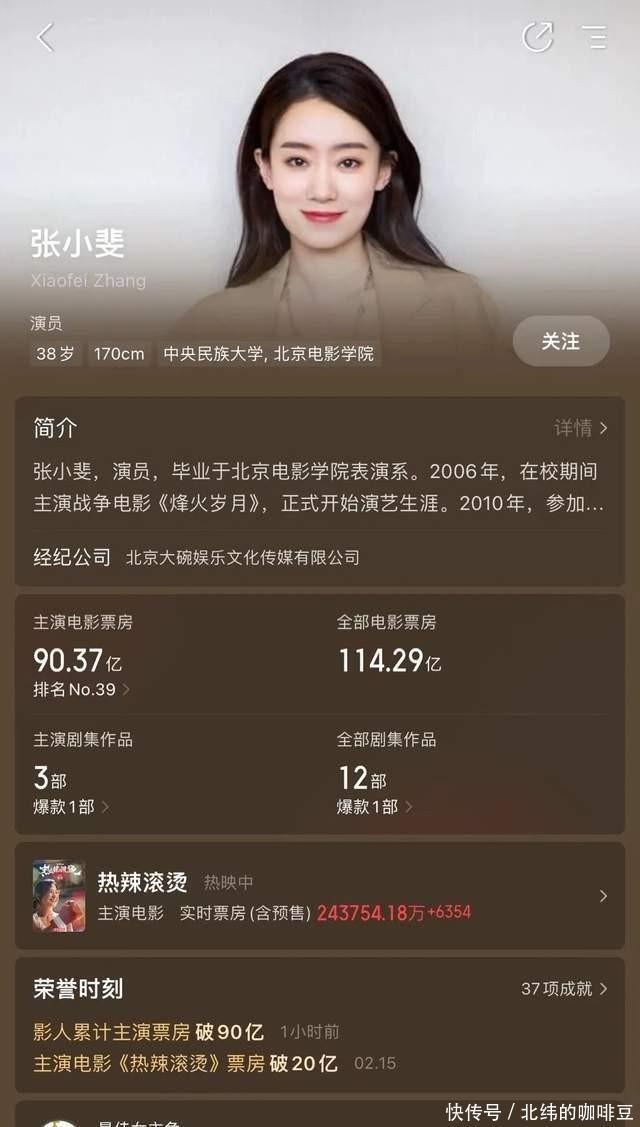Share this actor profile
This screenshot has height=1127, width=640.
point(537,38)
